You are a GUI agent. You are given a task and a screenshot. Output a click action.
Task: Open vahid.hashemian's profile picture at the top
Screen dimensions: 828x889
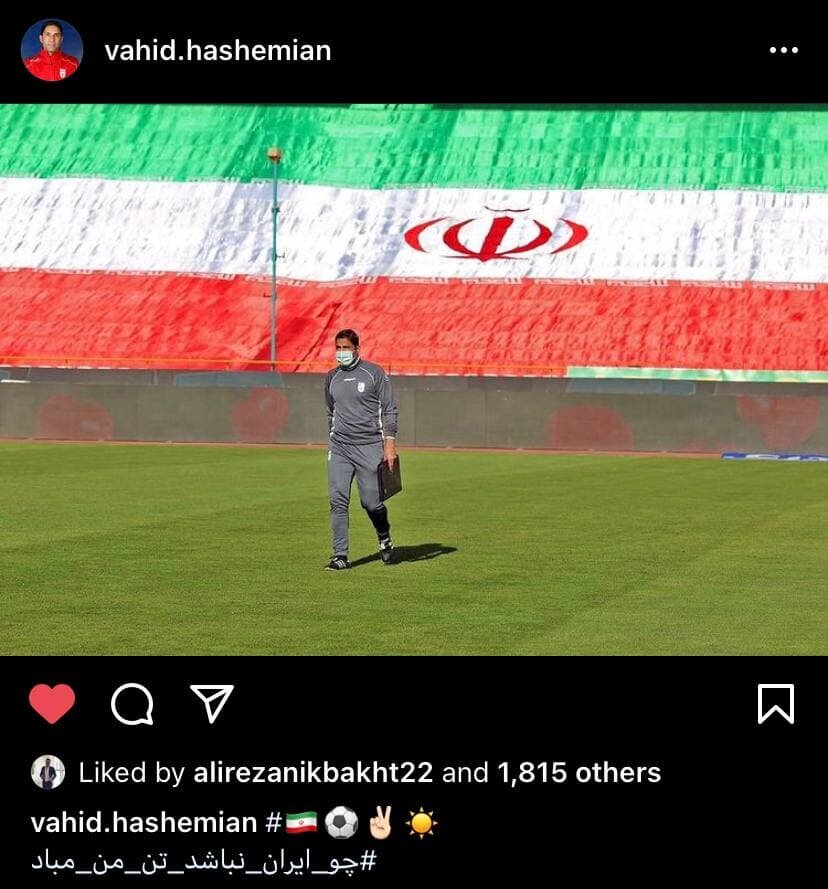click(51, 50)
